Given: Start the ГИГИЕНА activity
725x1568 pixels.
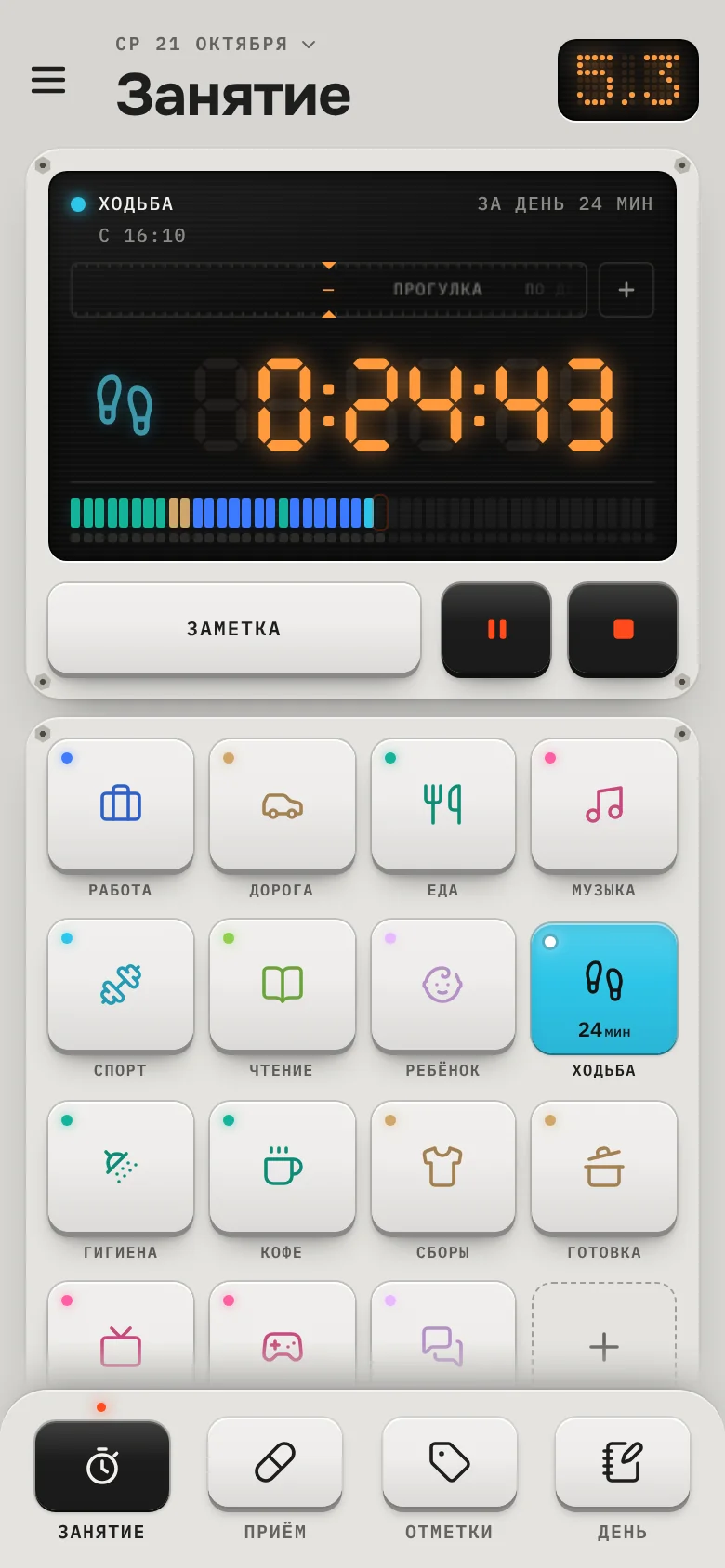Looking at the screenshot, I should [x=121, y=1168].
